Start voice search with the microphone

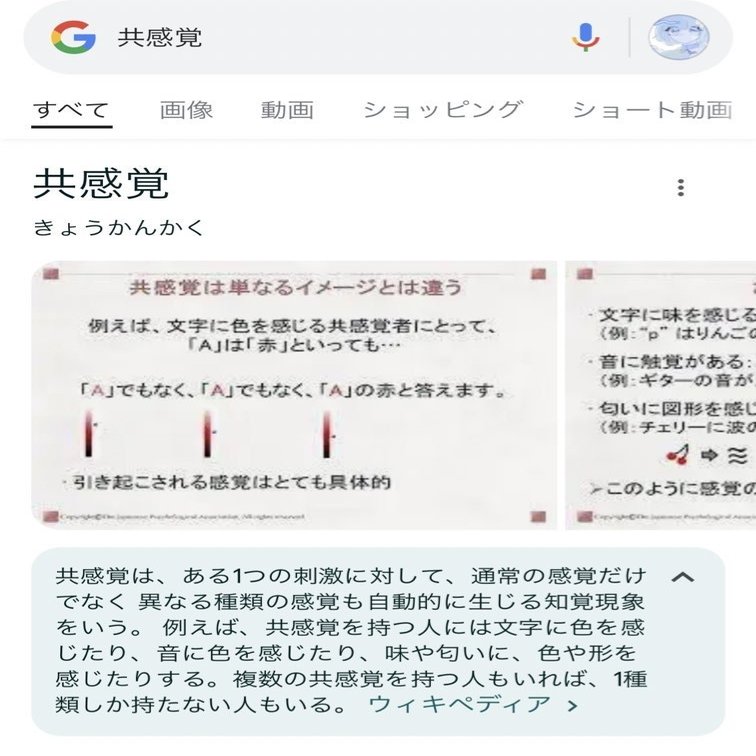[x=586, y=38]
